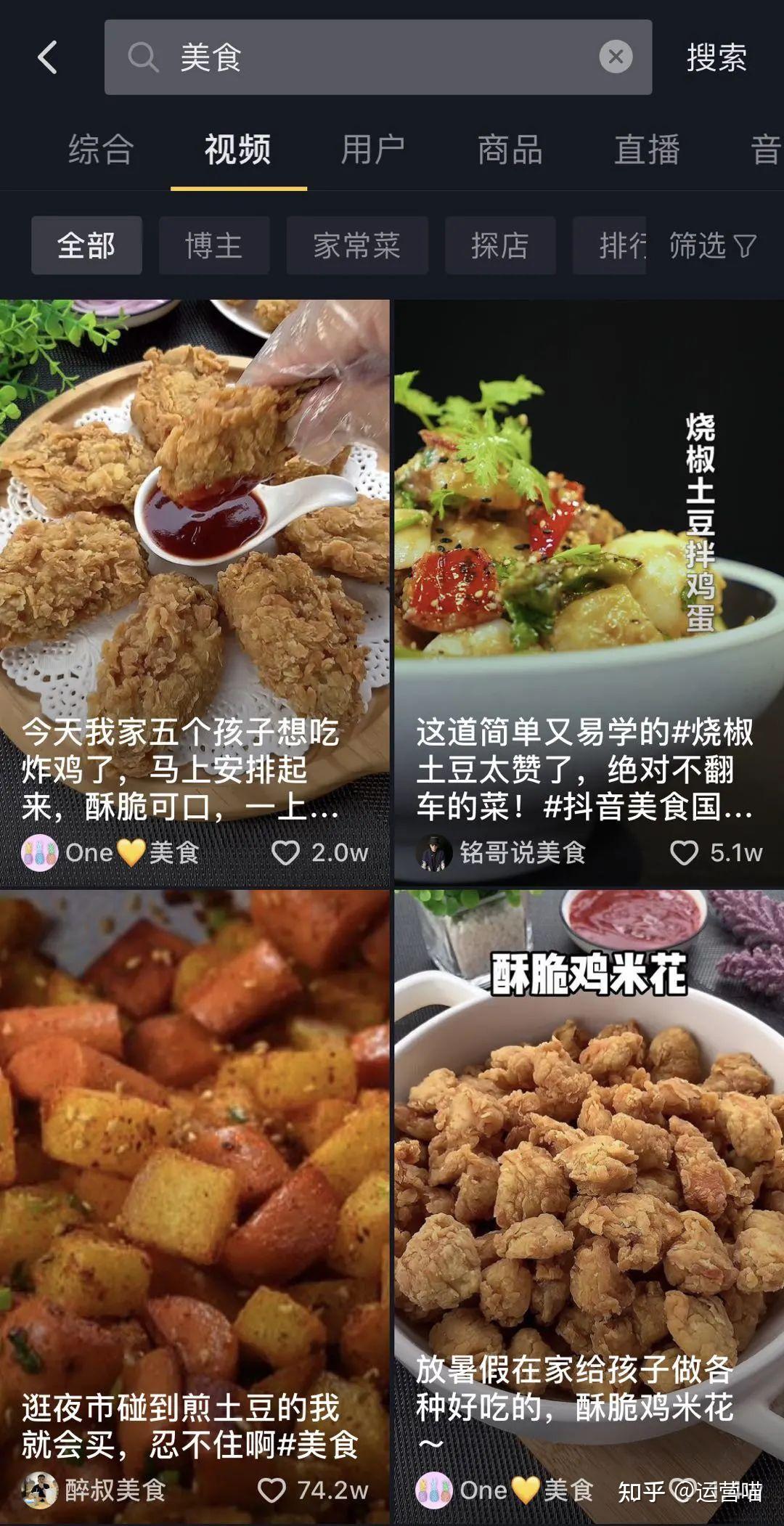Open the 煎土豆 night market video

click(195, 1162)
